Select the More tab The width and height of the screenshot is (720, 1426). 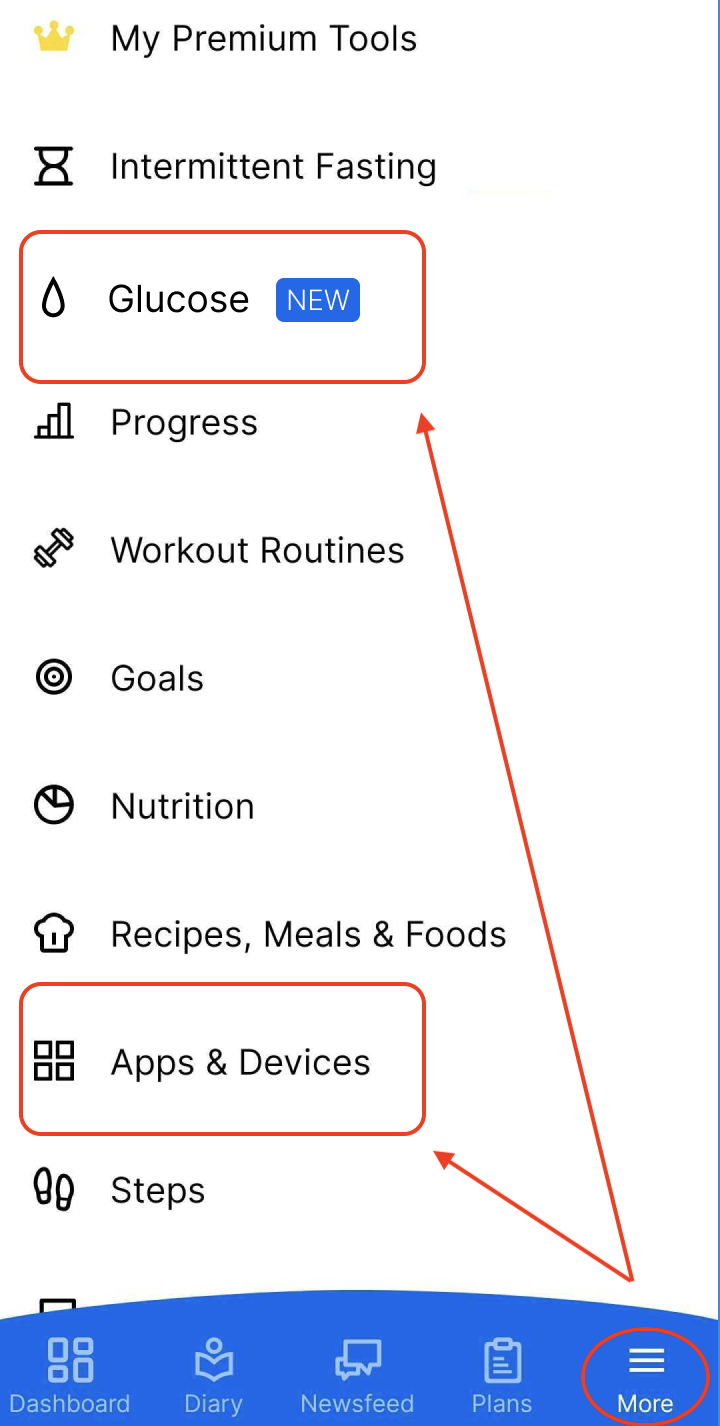pos(645,1376)
